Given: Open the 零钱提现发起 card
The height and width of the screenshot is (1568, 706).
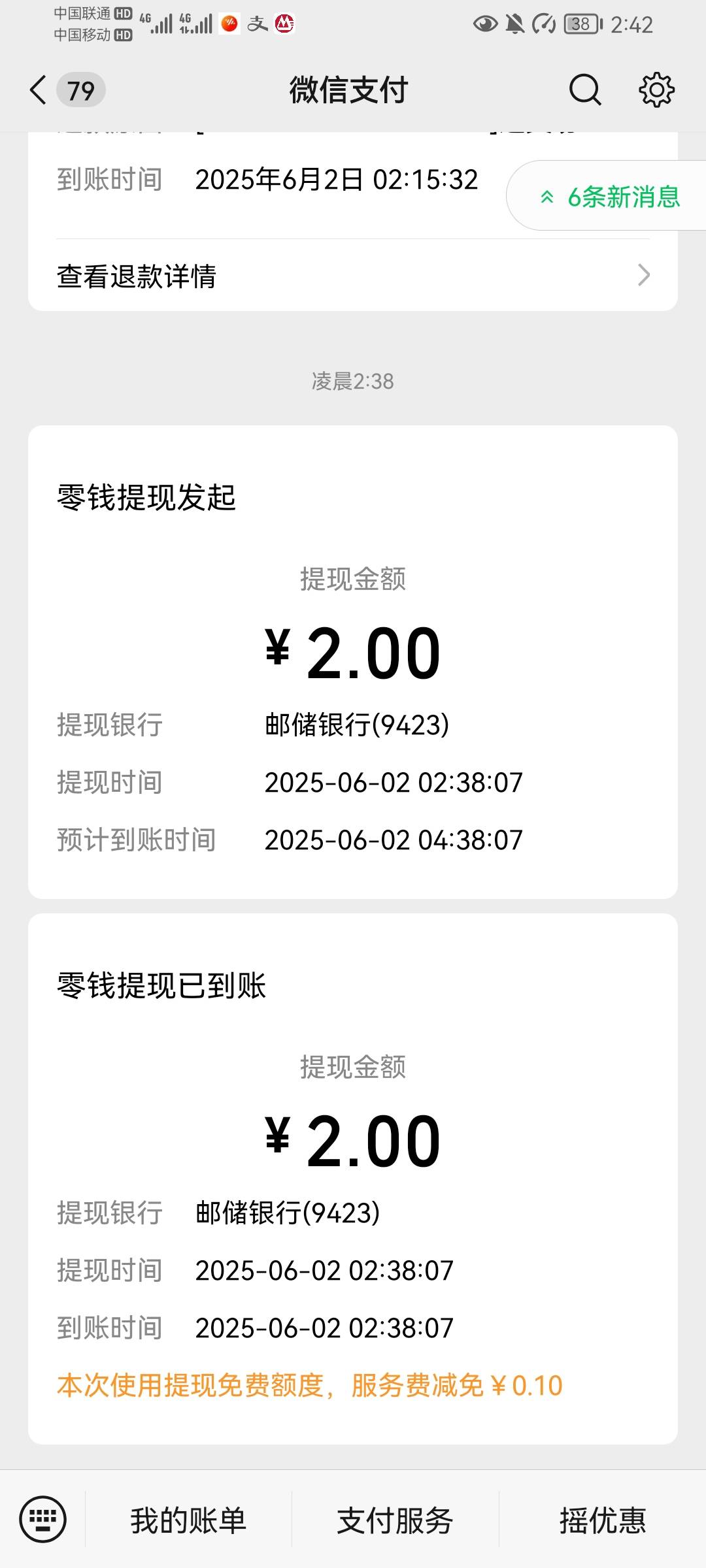Looking at the screenshot, I should click(353, 662).
